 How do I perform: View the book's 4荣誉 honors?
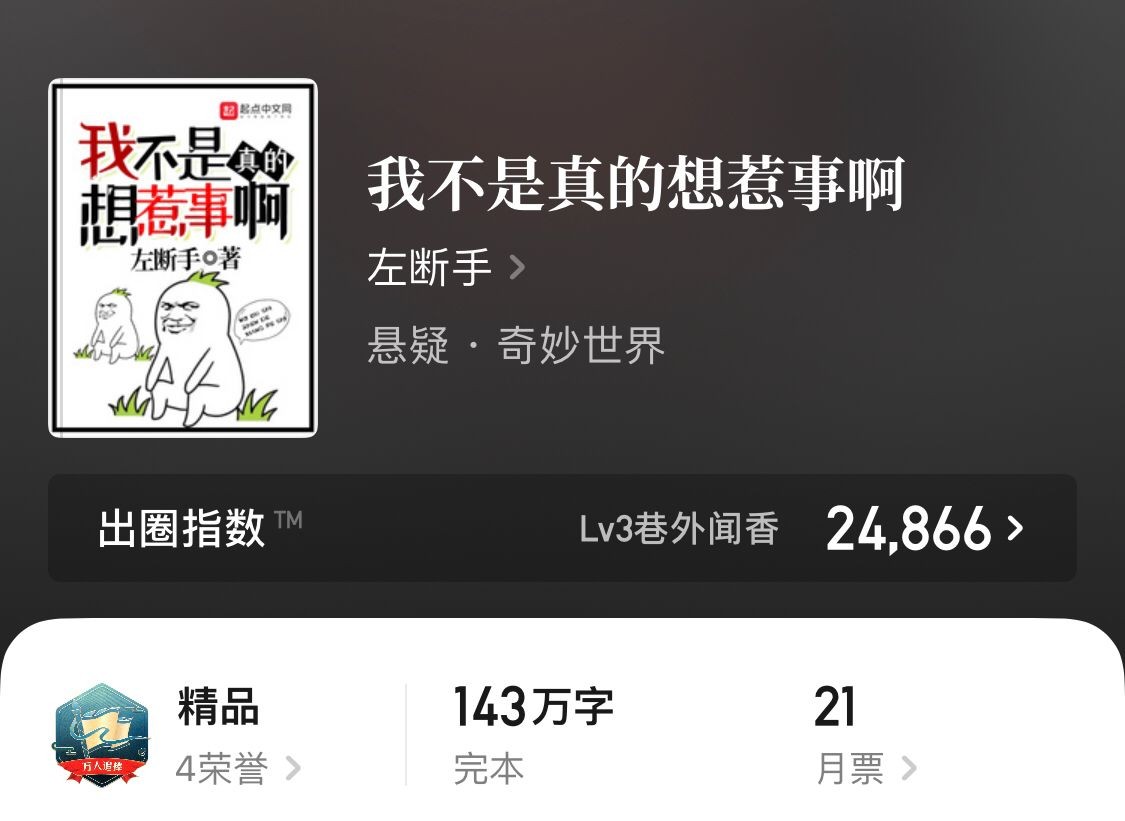pyautogui.click(x=238, y=768)
